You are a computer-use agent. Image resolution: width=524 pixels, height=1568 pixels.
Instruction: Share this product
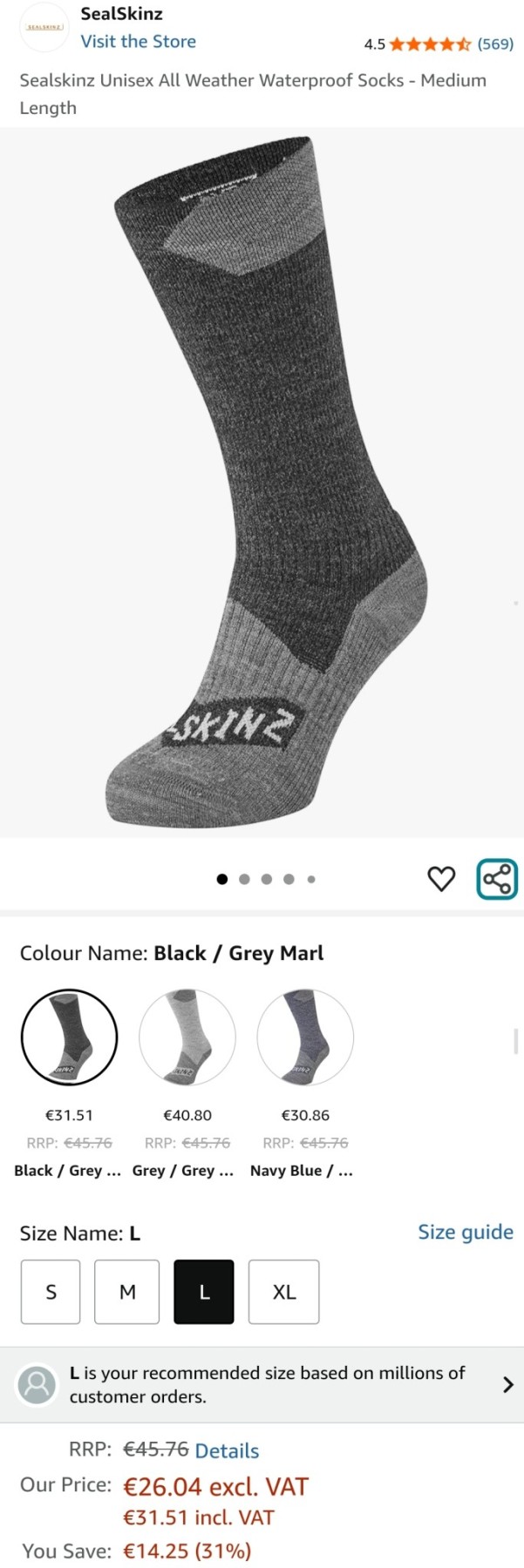(x=497, y=879)
